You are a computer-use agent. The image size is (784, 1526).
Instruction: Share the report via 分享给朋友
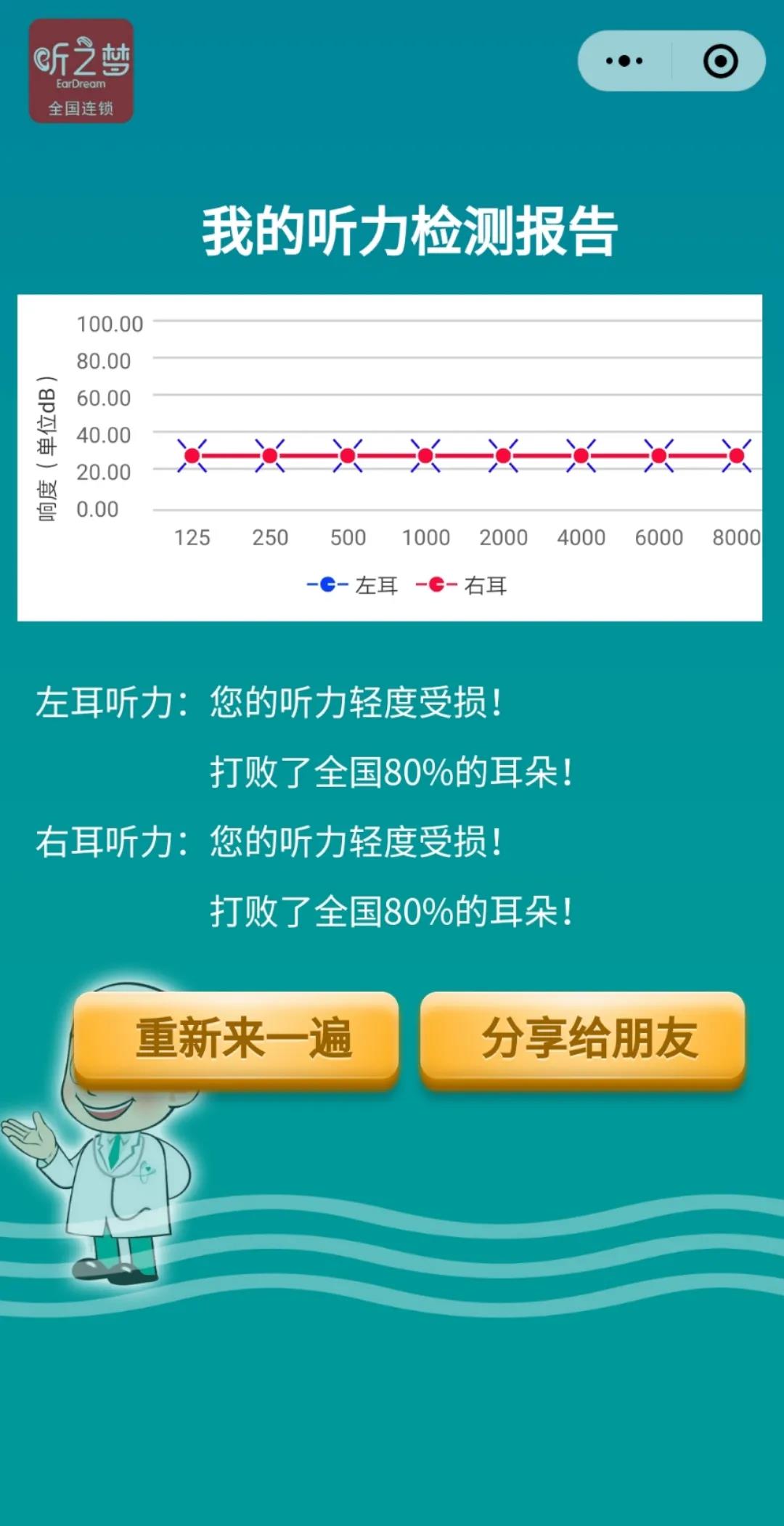[583, 1038]
